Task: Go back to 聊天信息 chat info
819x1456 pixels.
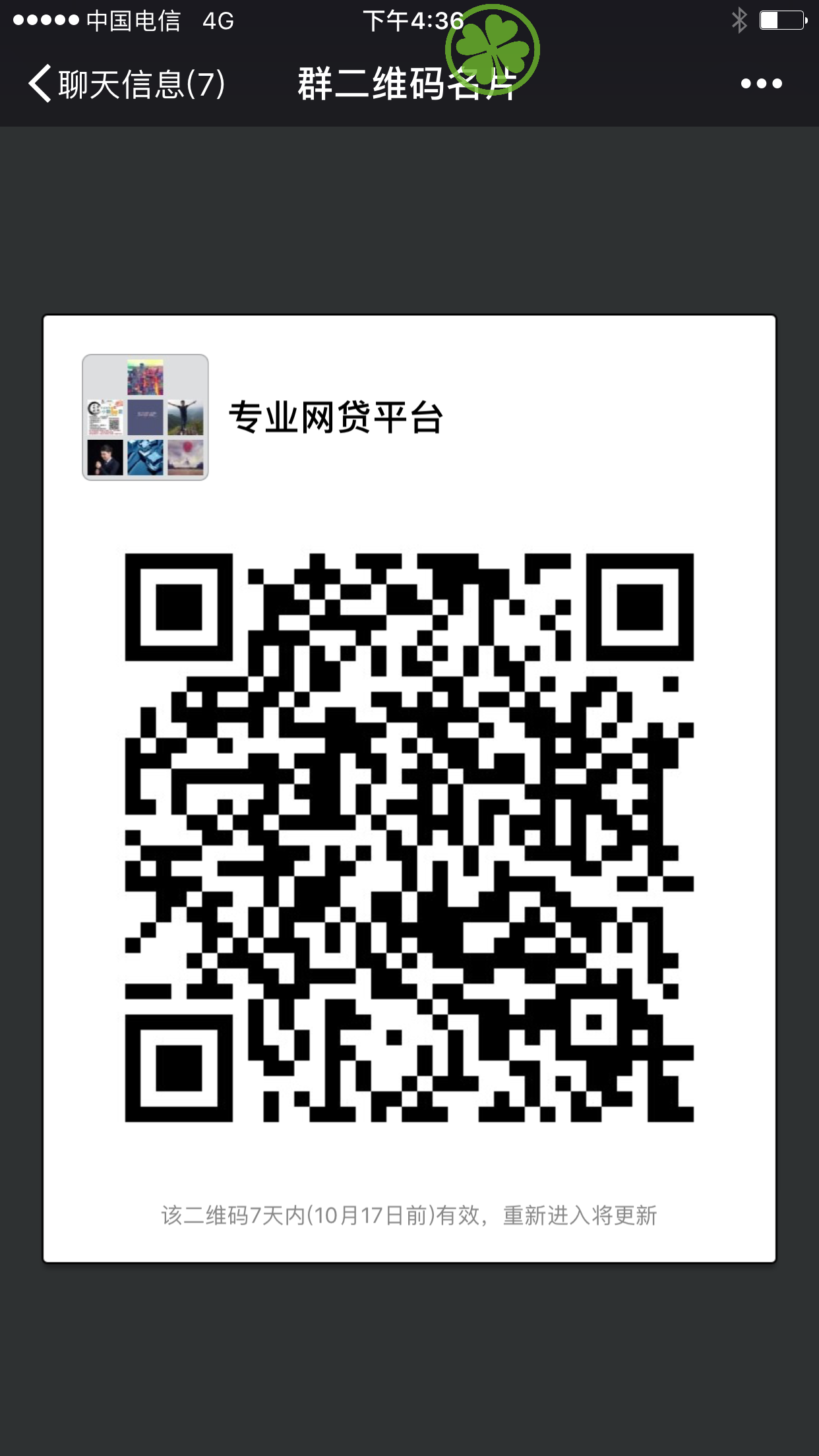Action: (125, 84)
